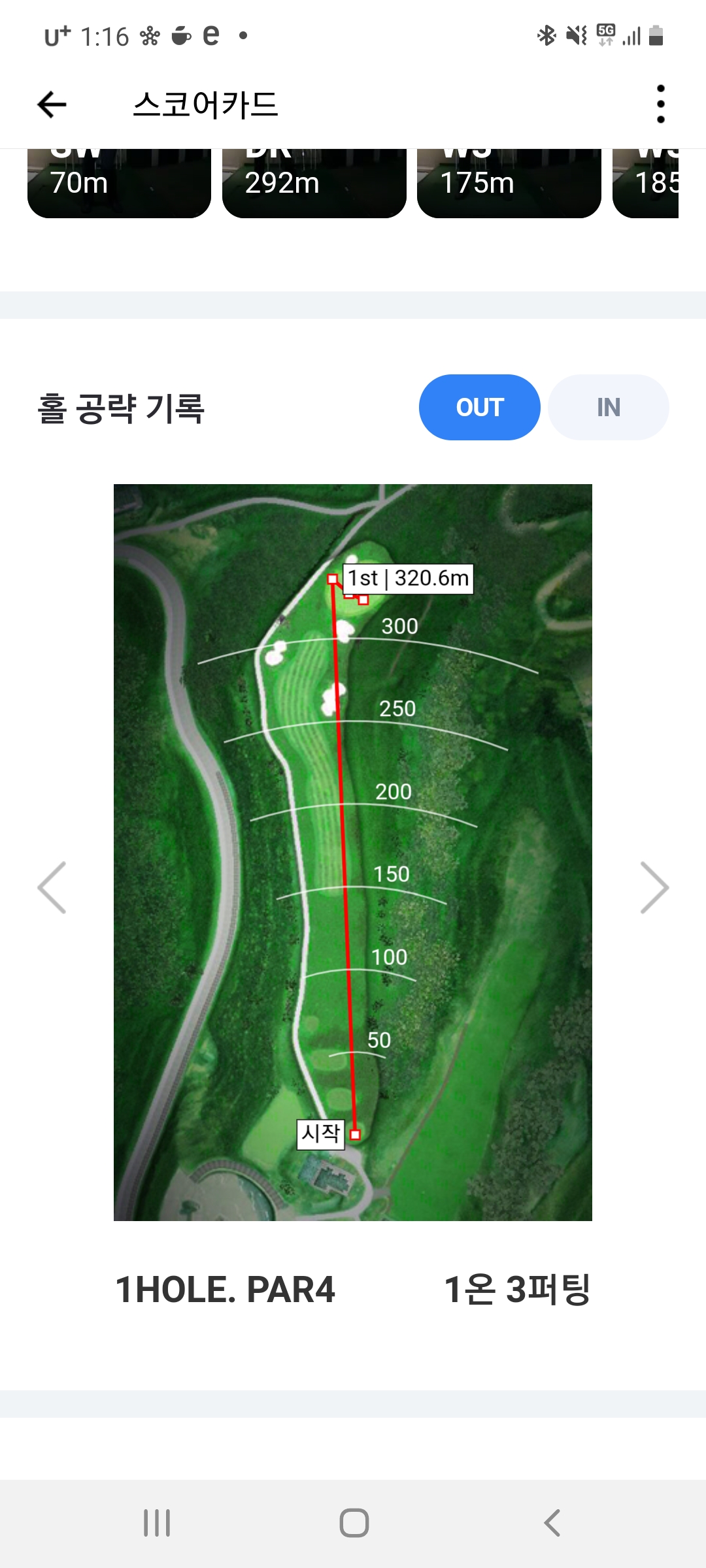706x1568 pixels.
Task: Open recent apps from the navigation bar
Action: (x=157, y=1523)
